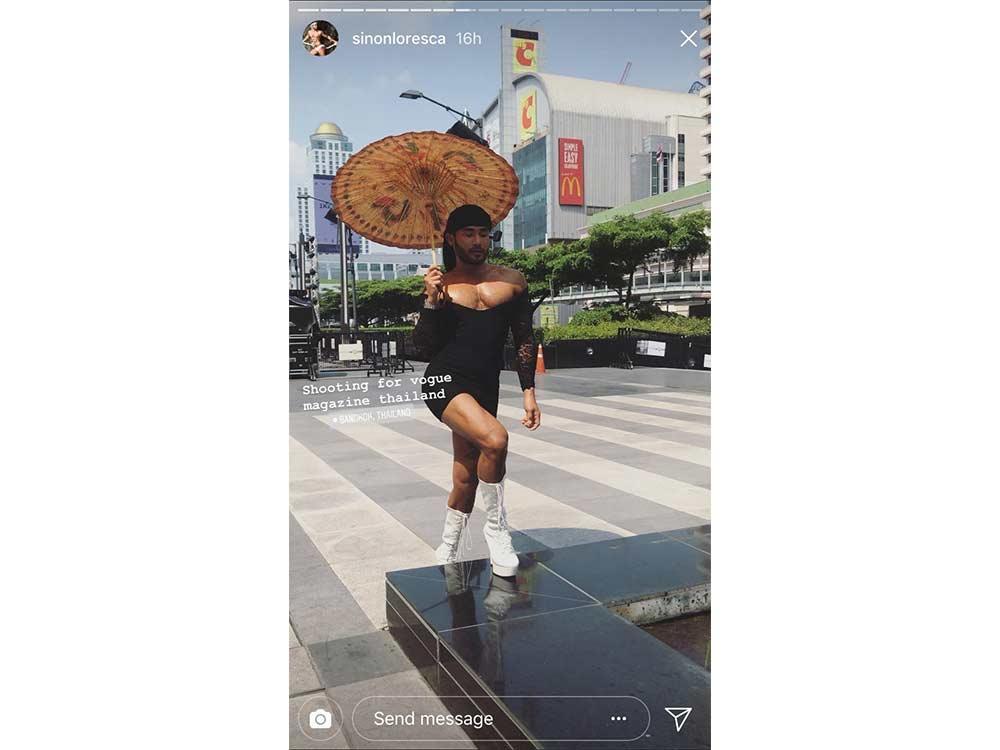Screen dimensions: 1000x750
Task: Open the camera from the story
Action: pos(320,718)
